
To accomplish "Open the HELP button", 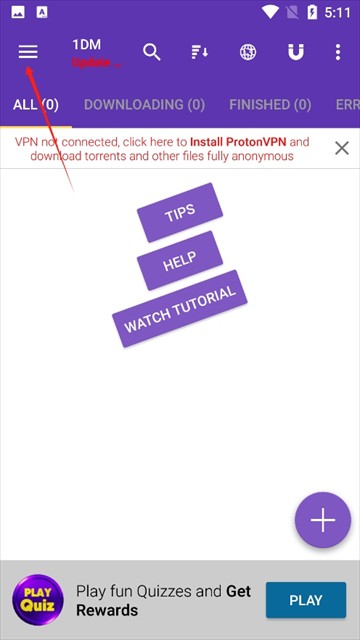I will tap(180, 261).
